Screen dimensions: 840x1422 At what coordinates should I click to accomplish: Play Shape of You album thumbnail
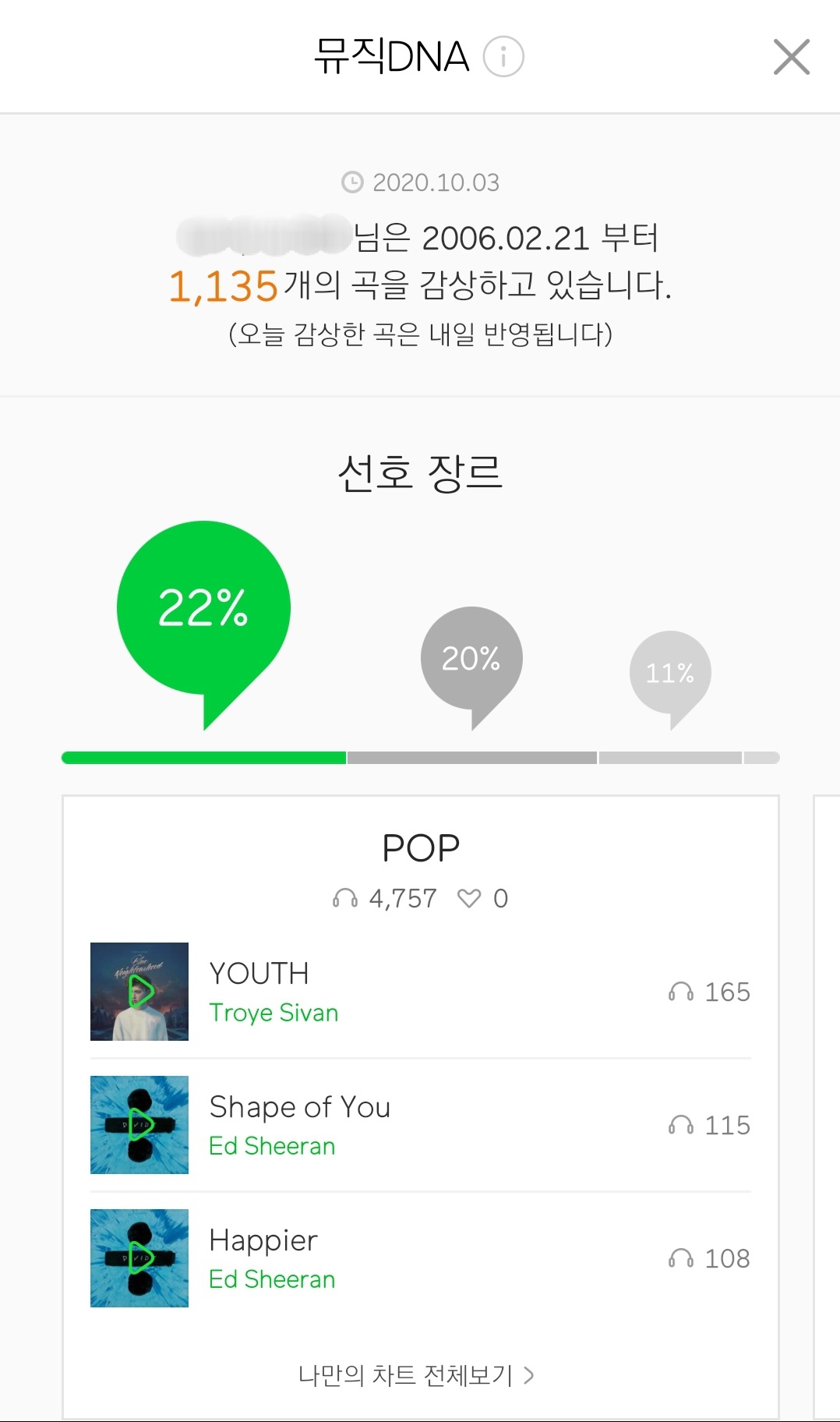(139, 1124)
